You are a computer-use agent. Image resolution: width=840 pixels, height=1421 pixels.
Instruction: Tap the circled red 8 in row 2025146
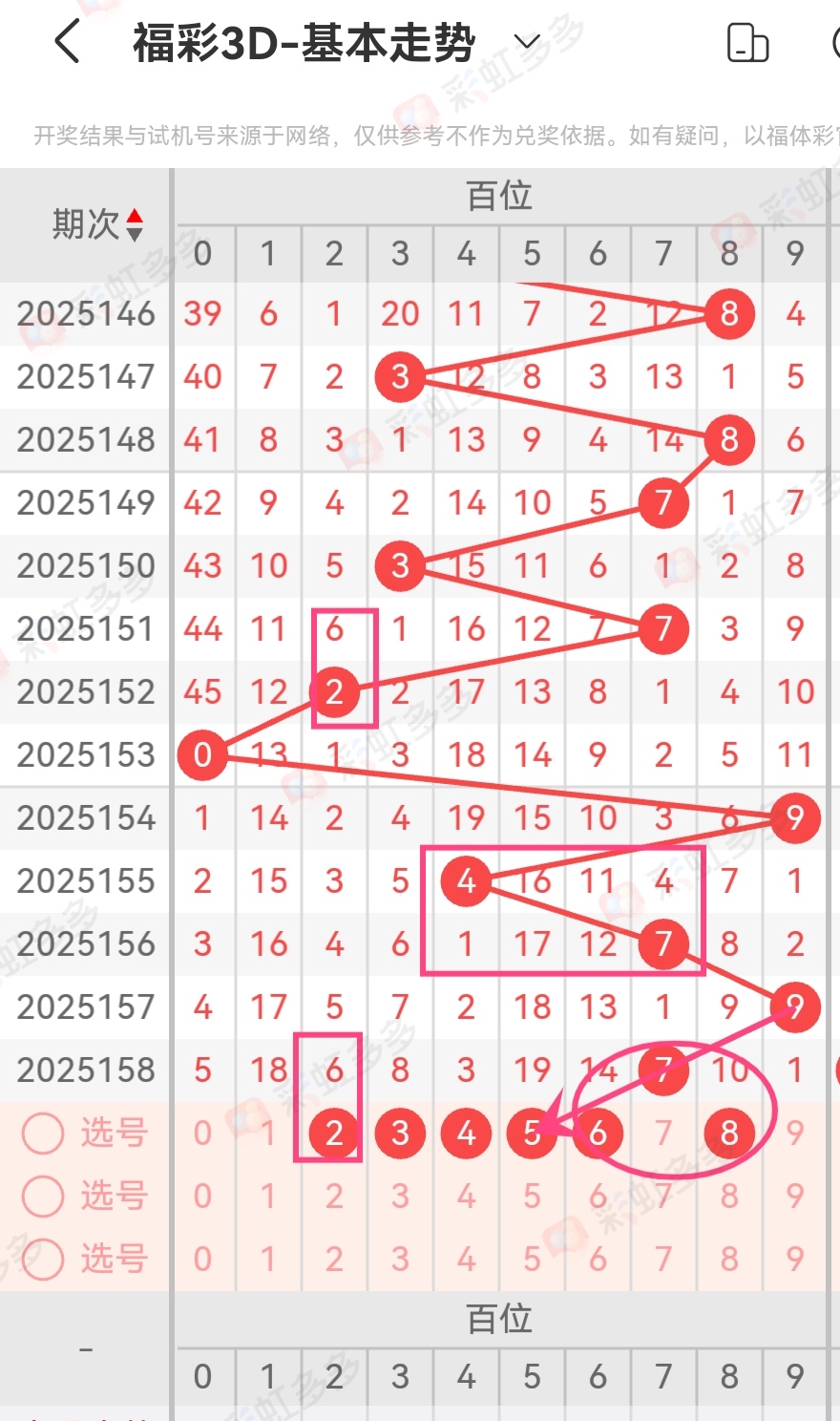(x=728, y=313)
